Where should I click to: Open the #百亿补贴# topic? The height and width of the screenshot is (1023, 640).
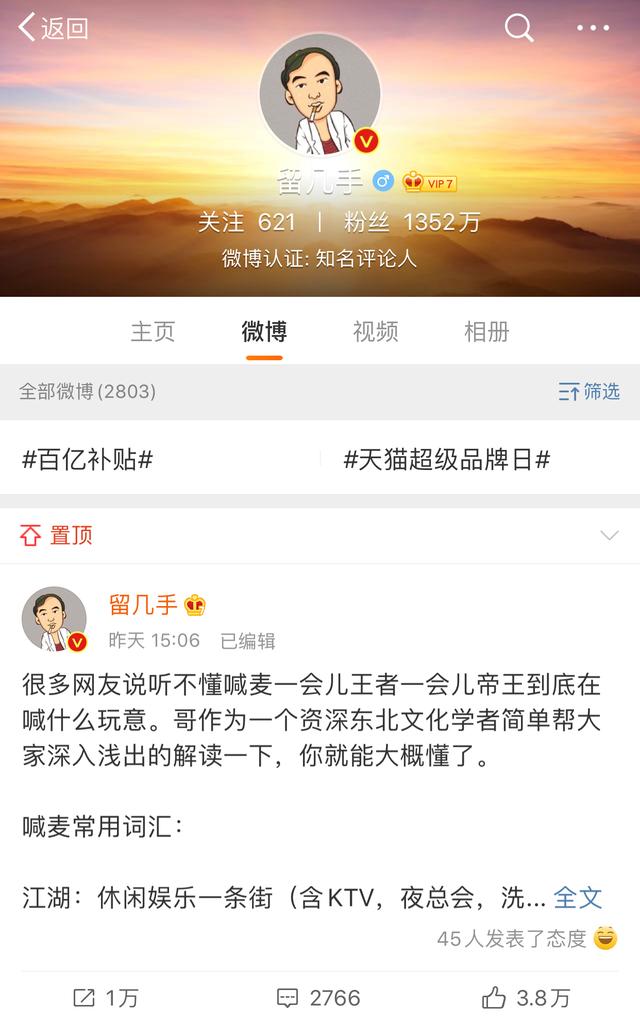(87, 460)
